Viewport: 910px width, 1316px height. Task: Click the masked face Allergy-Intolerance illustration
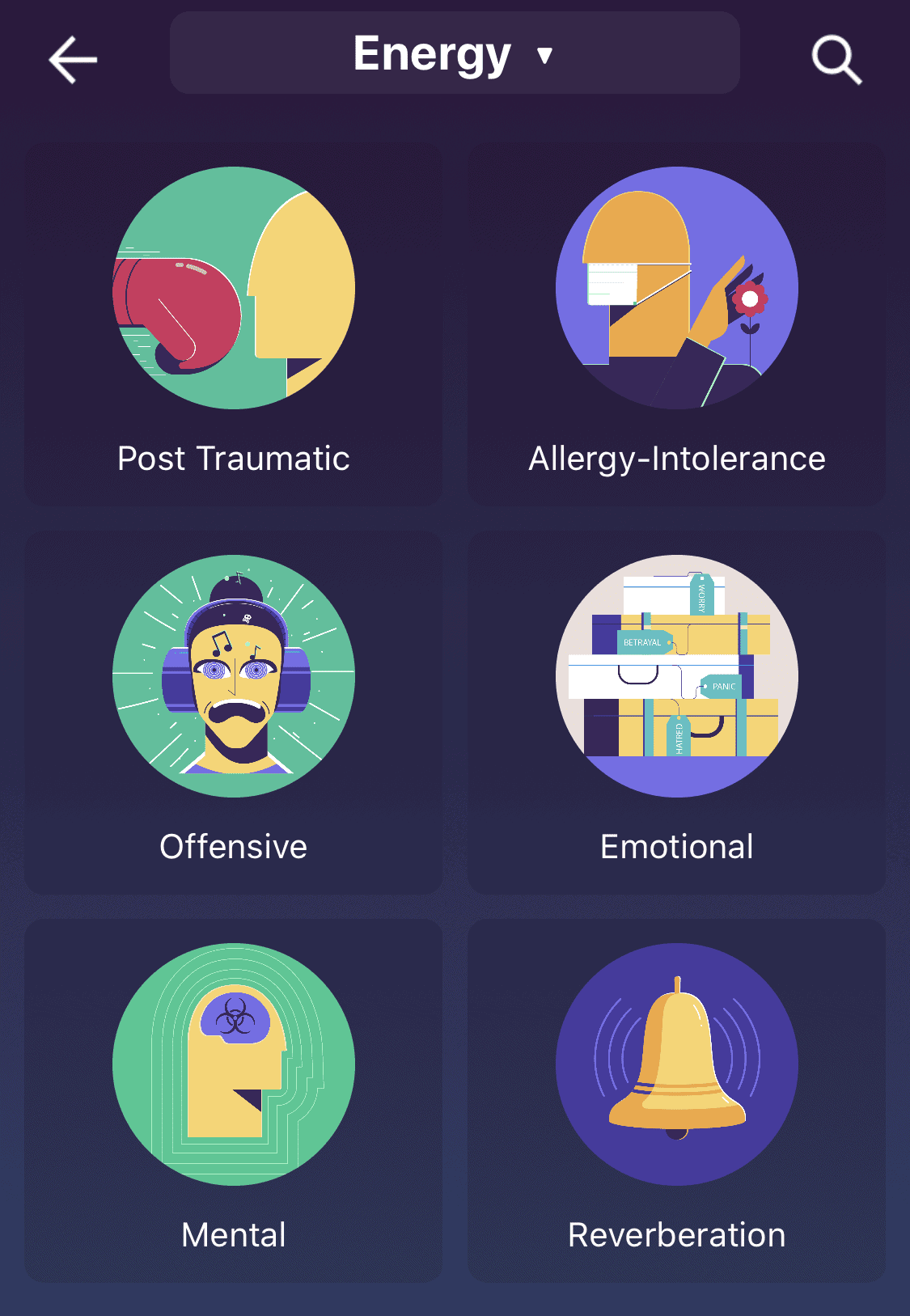pos(676,288)
